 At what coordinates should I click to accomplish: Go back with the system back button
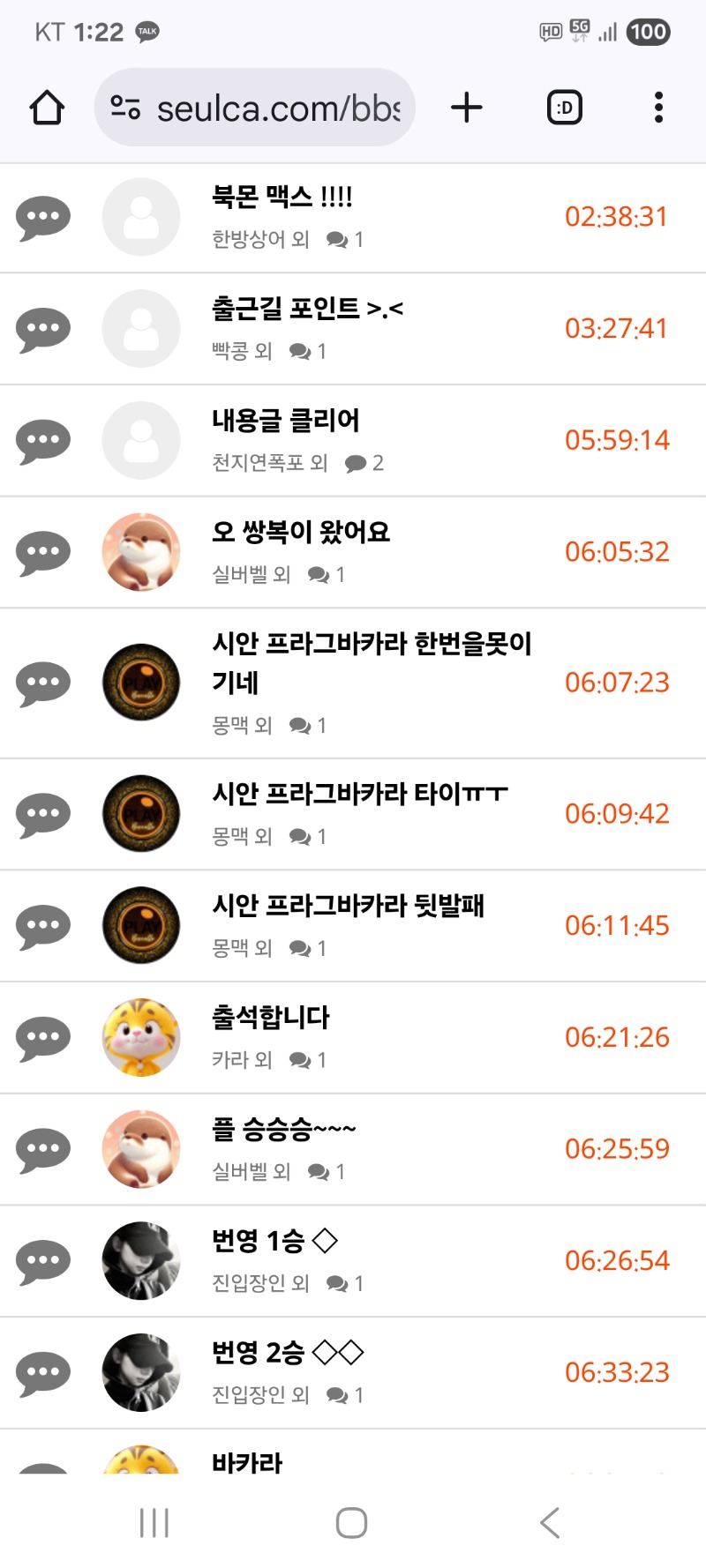point(550,1523)
